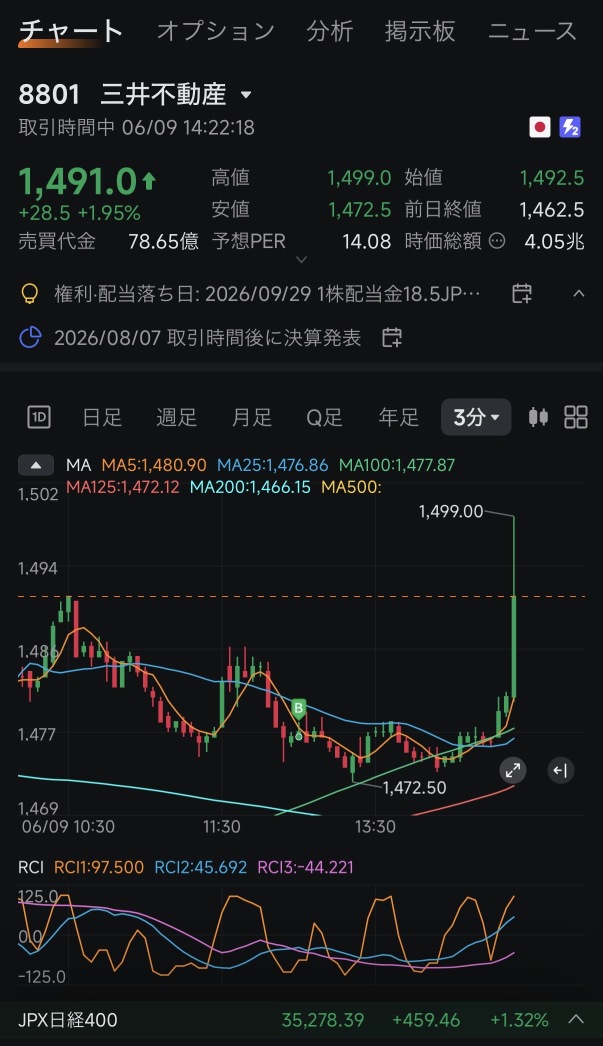
Task: Select the 月足 timeframe
Action: pos(251,418)
